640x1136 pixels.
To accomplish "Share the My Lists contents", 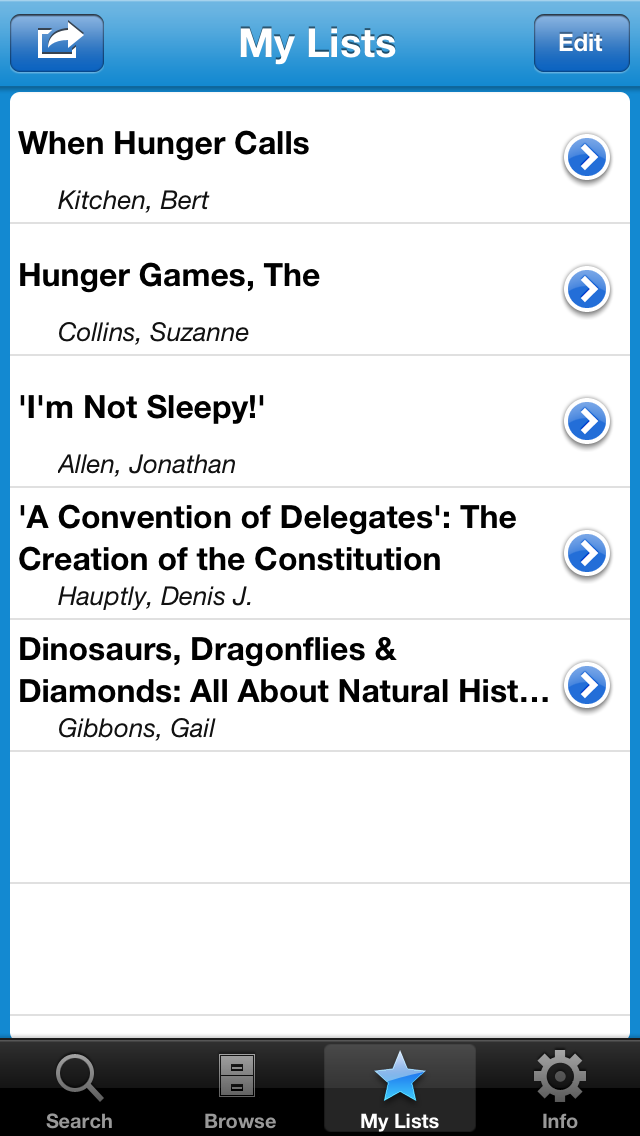I will click(x=57, y=43).
